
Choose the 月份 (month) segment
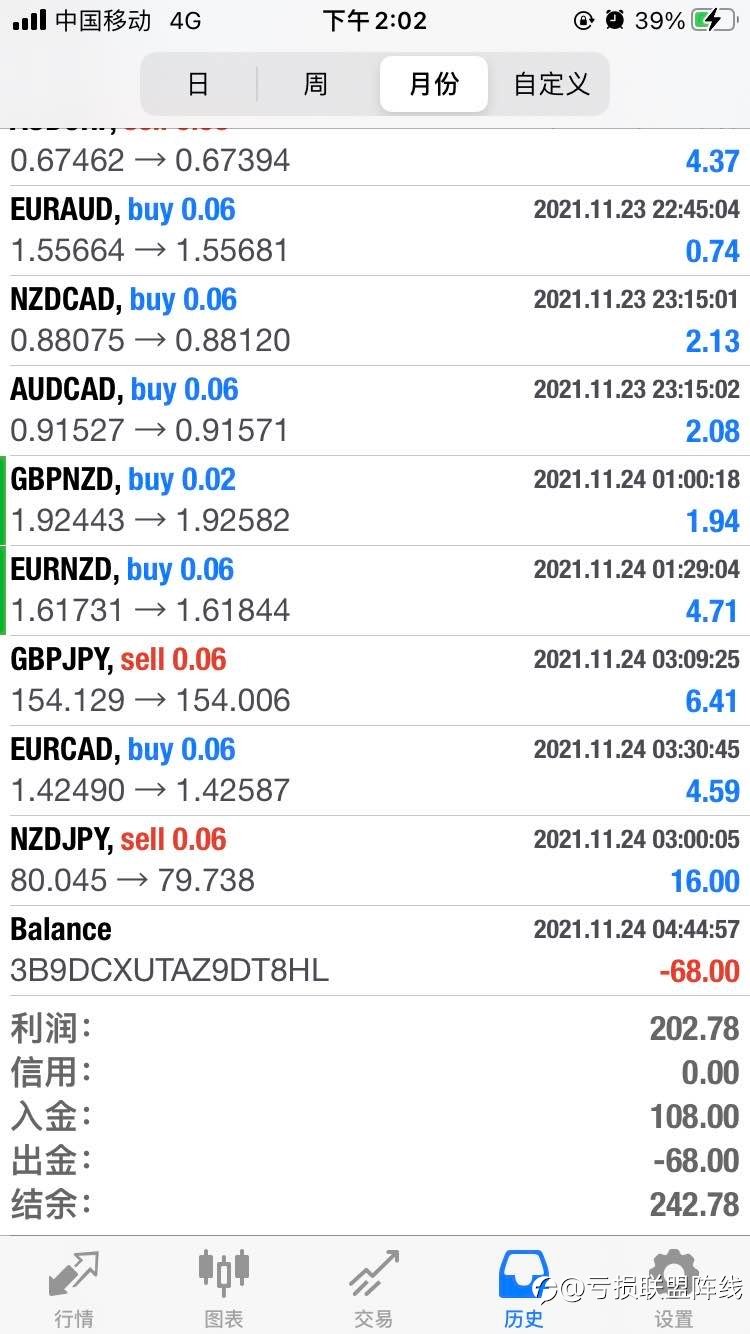(x=434, y=84)
